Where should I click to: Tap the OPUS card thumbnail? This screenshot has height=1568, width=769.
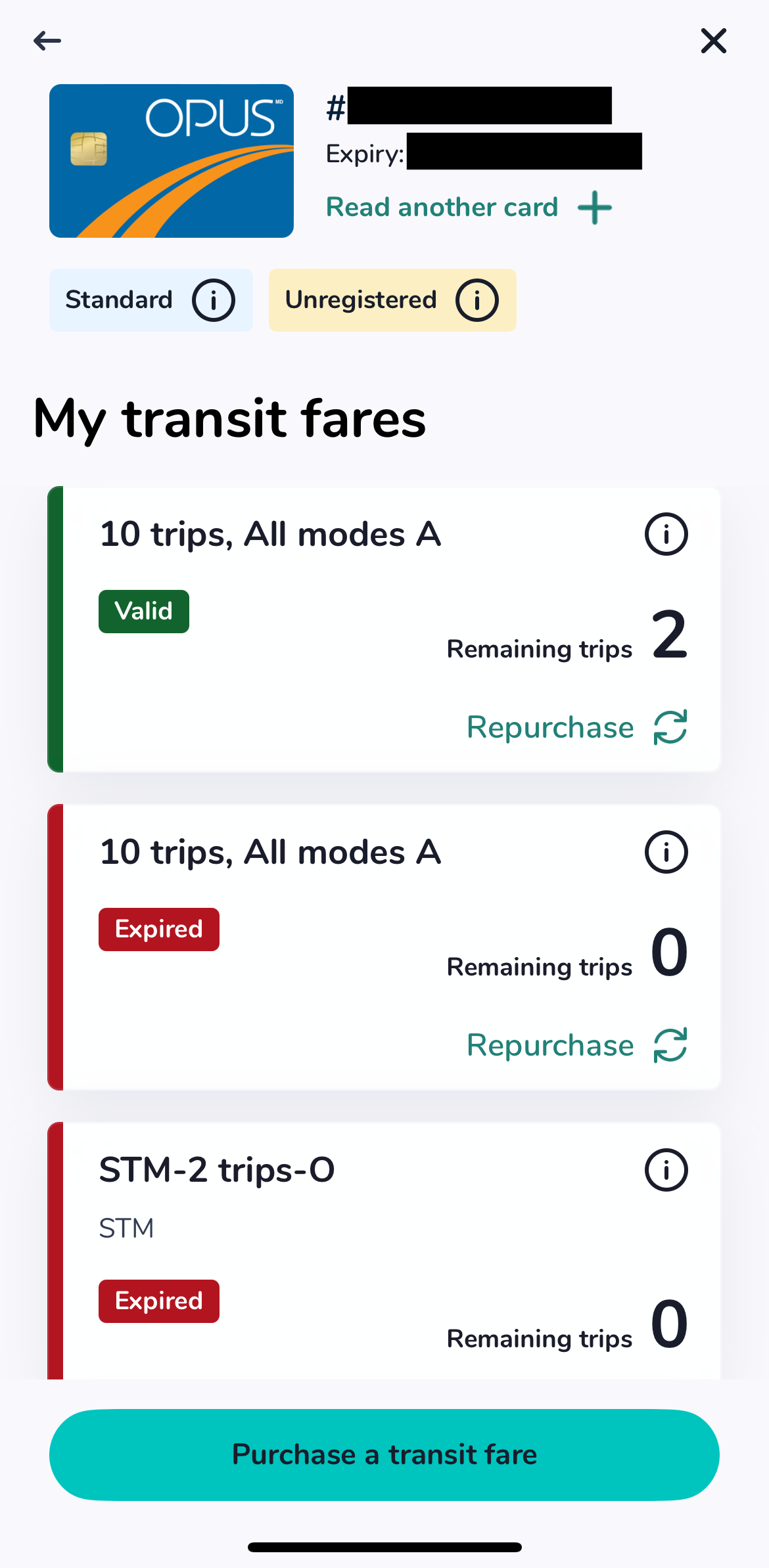tap(171, 160)
